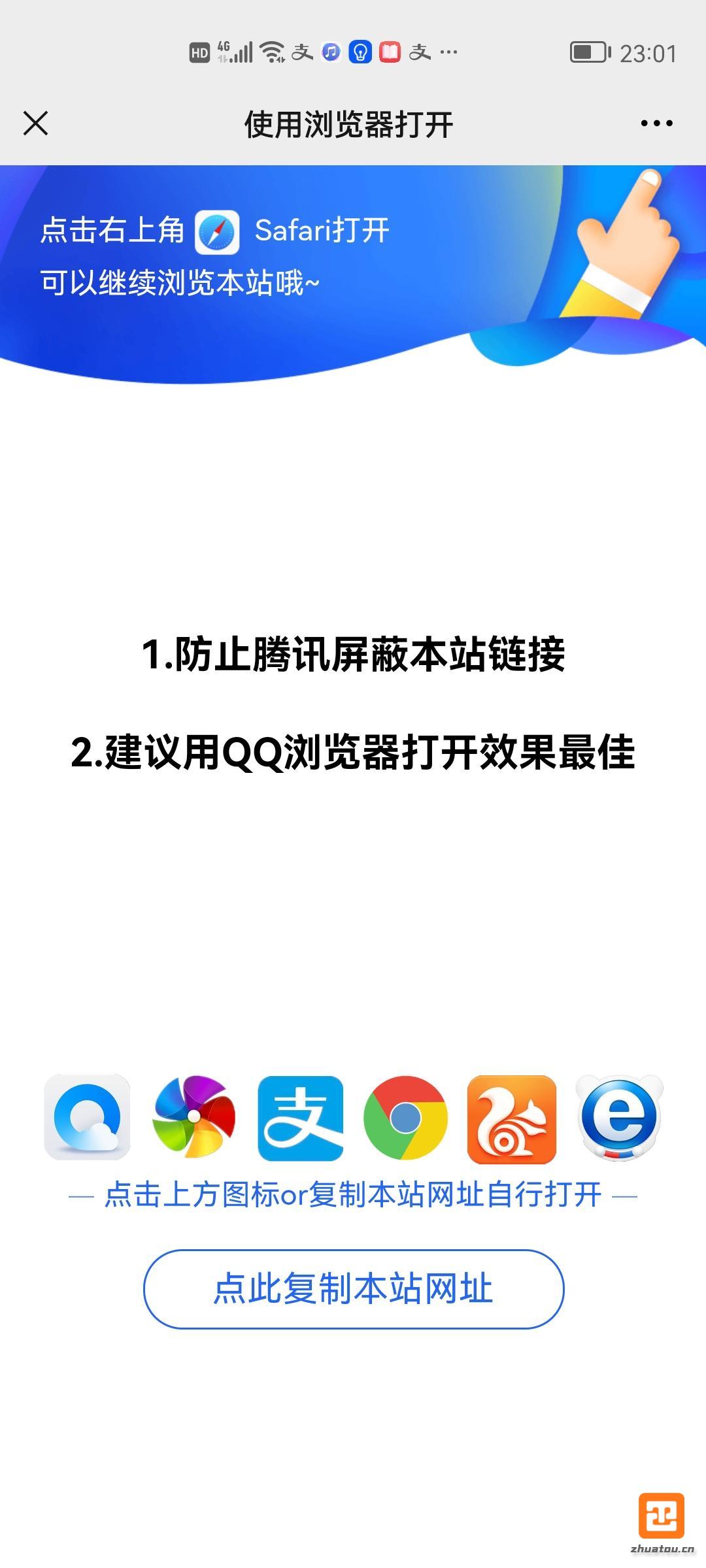Open with the colorful pinwheel browser icon
The image size is (706, 1568).
(x=193, y=1118)
